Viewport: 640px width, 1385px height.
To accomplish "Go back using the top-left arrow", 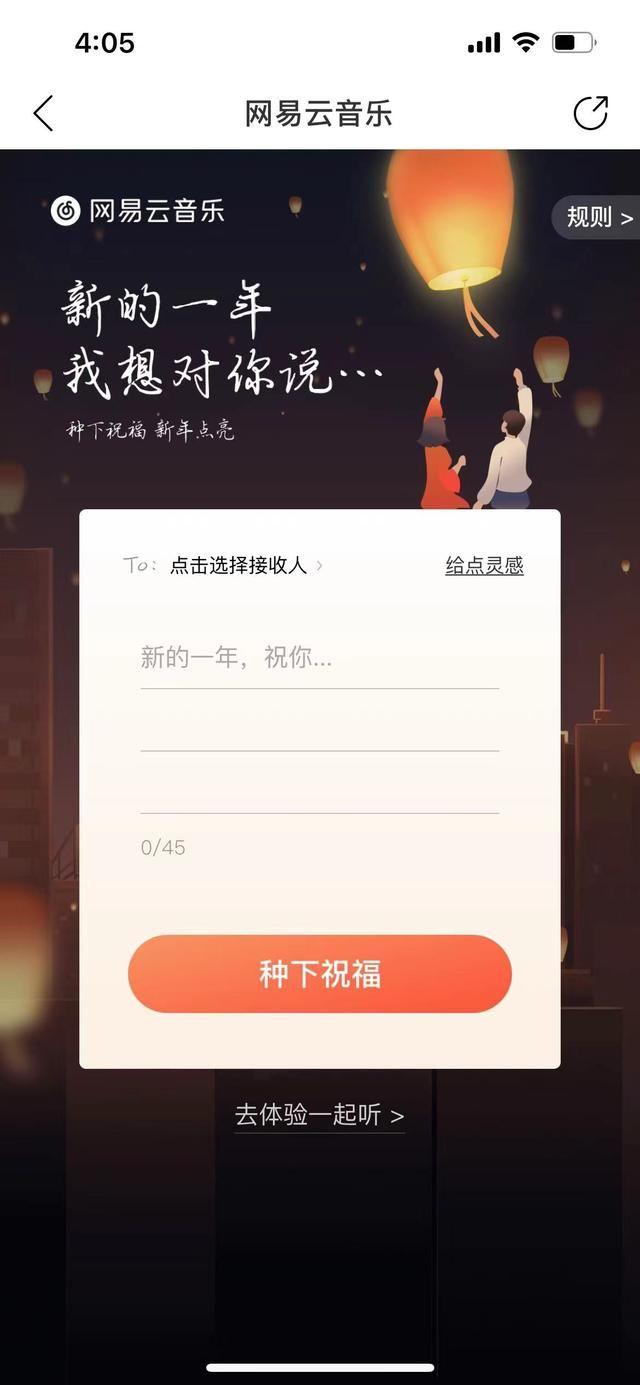I will [43, 114].
